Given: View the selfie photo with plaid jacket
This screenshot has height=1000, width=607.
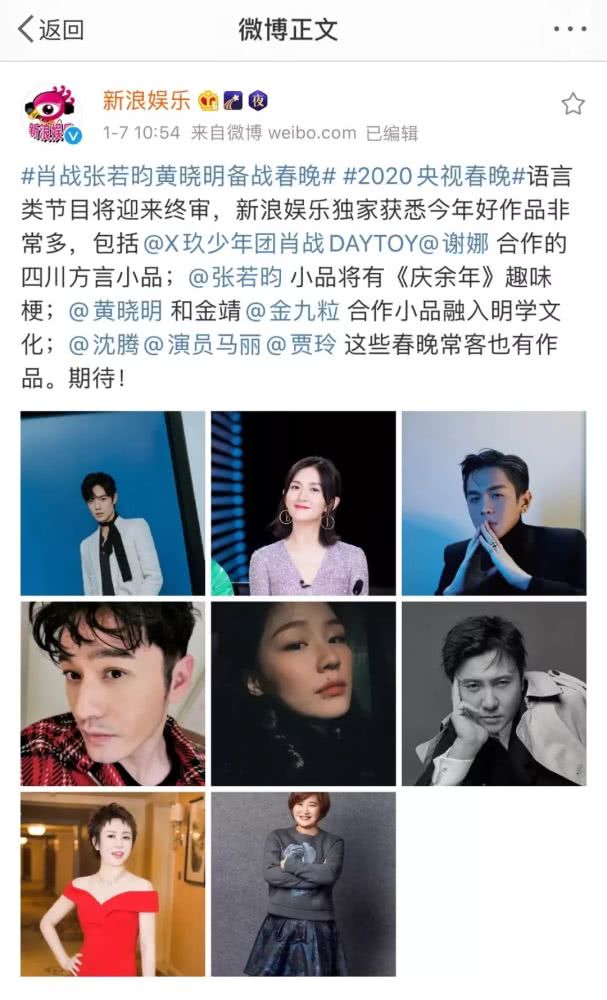Looking at the screenshot, I should click(x=112, y=693).
